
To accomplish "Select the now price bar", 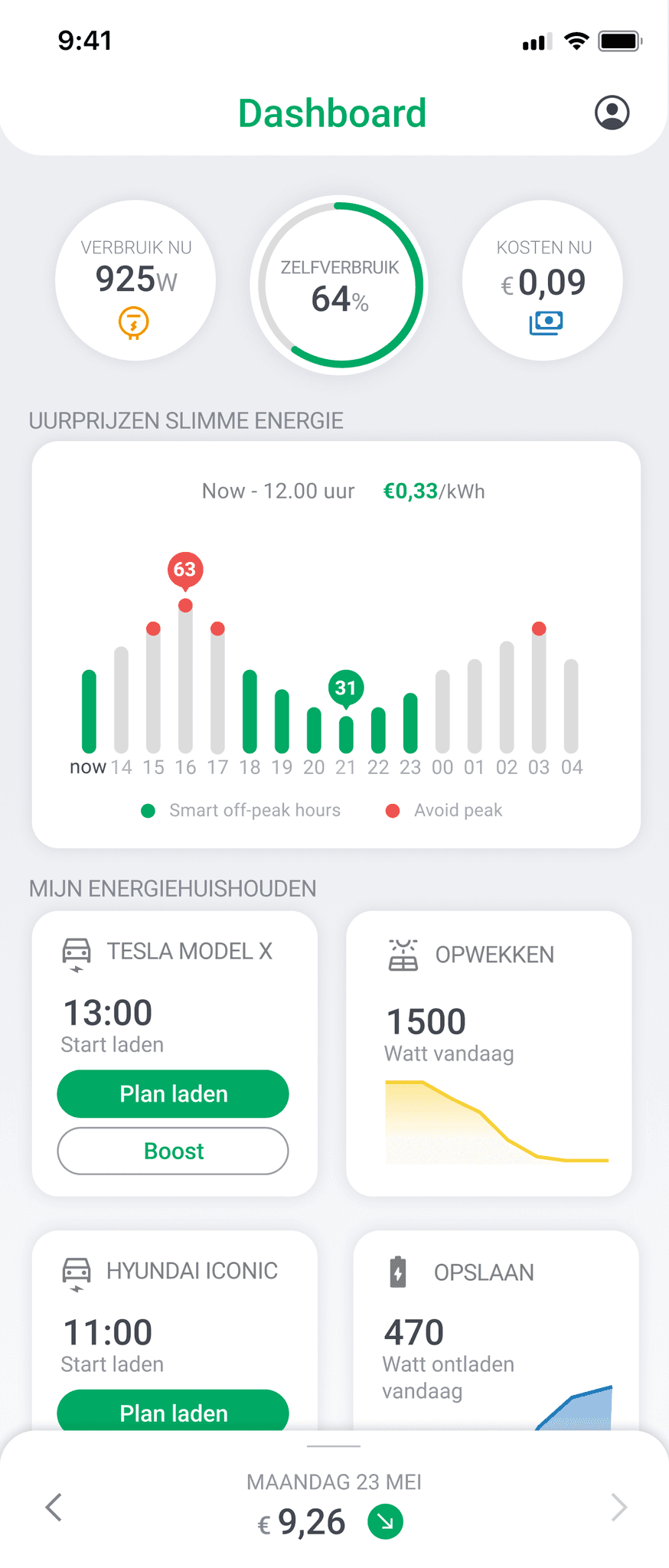I will click(89, 711).
